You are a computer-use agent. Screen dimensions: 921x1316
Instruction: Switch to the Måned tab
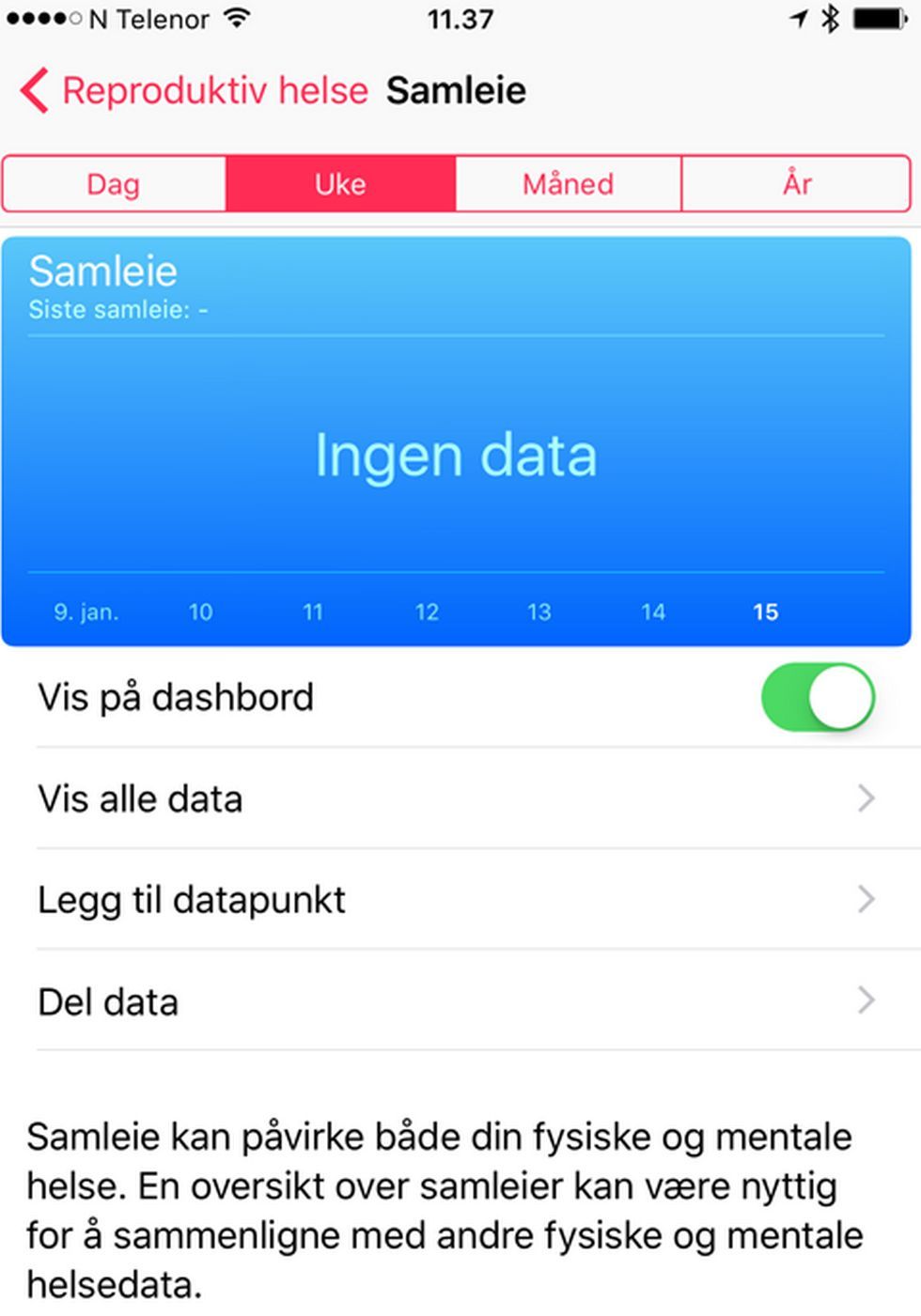pos(568,183)
